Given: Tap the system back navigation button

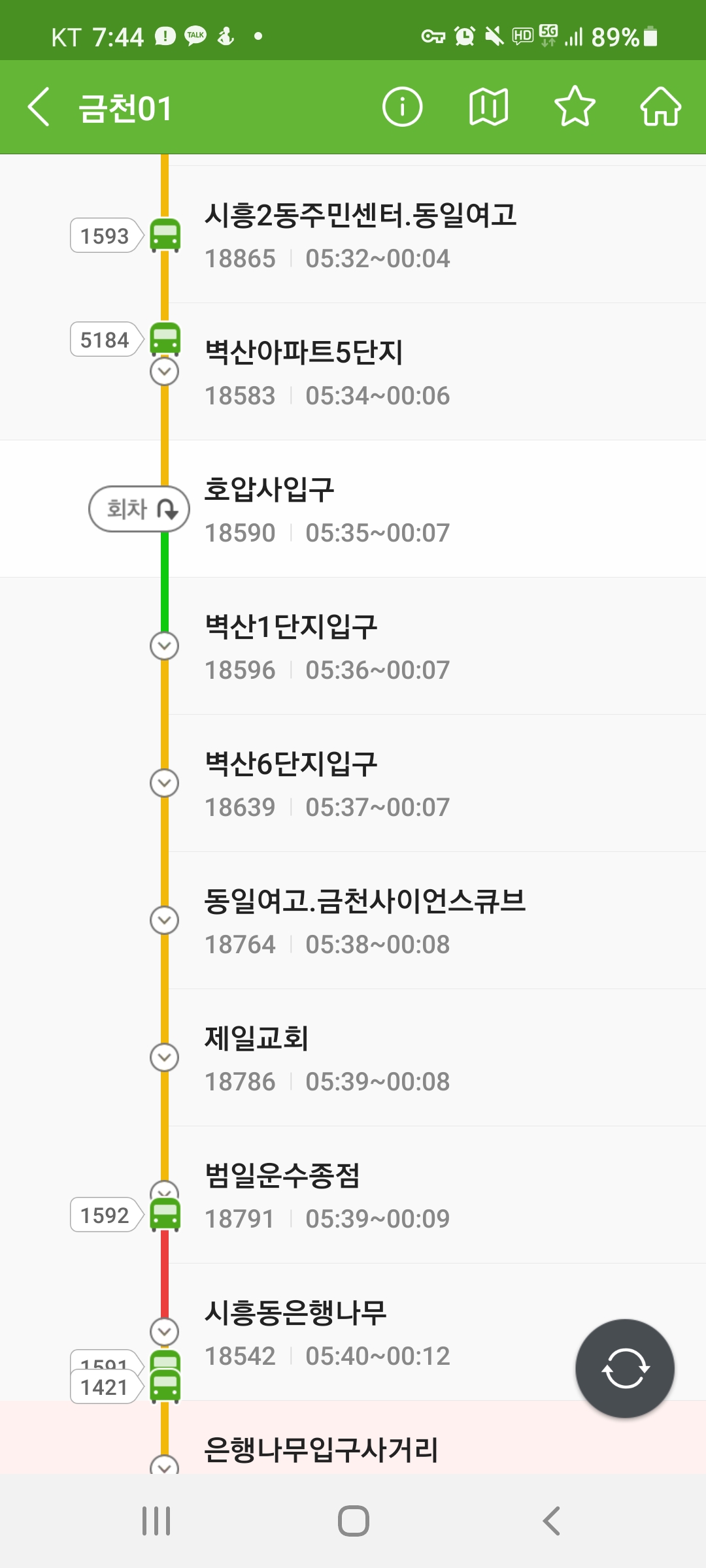Looking at the screenshot, I should pos(551,1521).
